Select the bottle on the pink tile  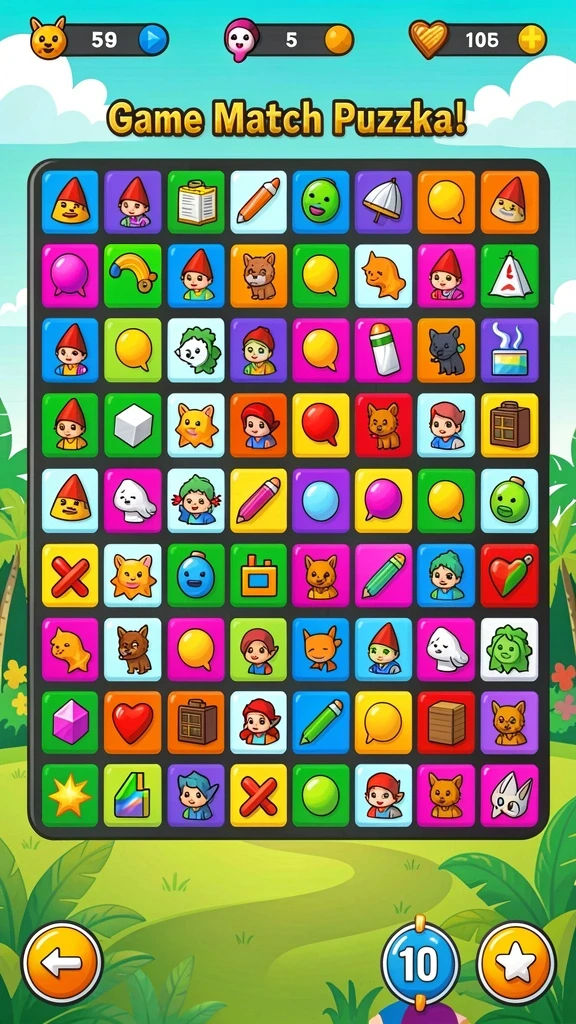[x=383, y=351]
